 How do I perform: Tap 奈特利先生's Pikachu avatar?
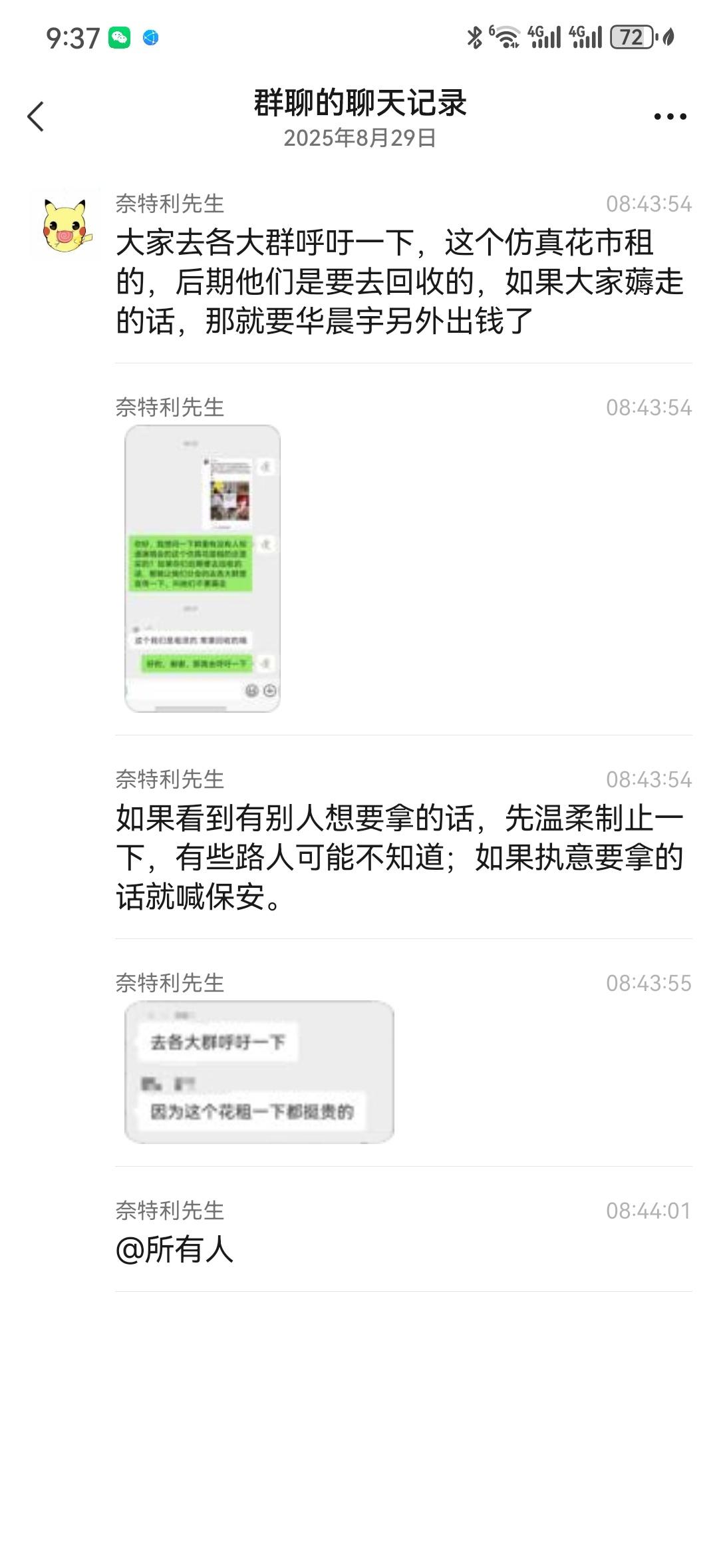[x=65, y=224]
